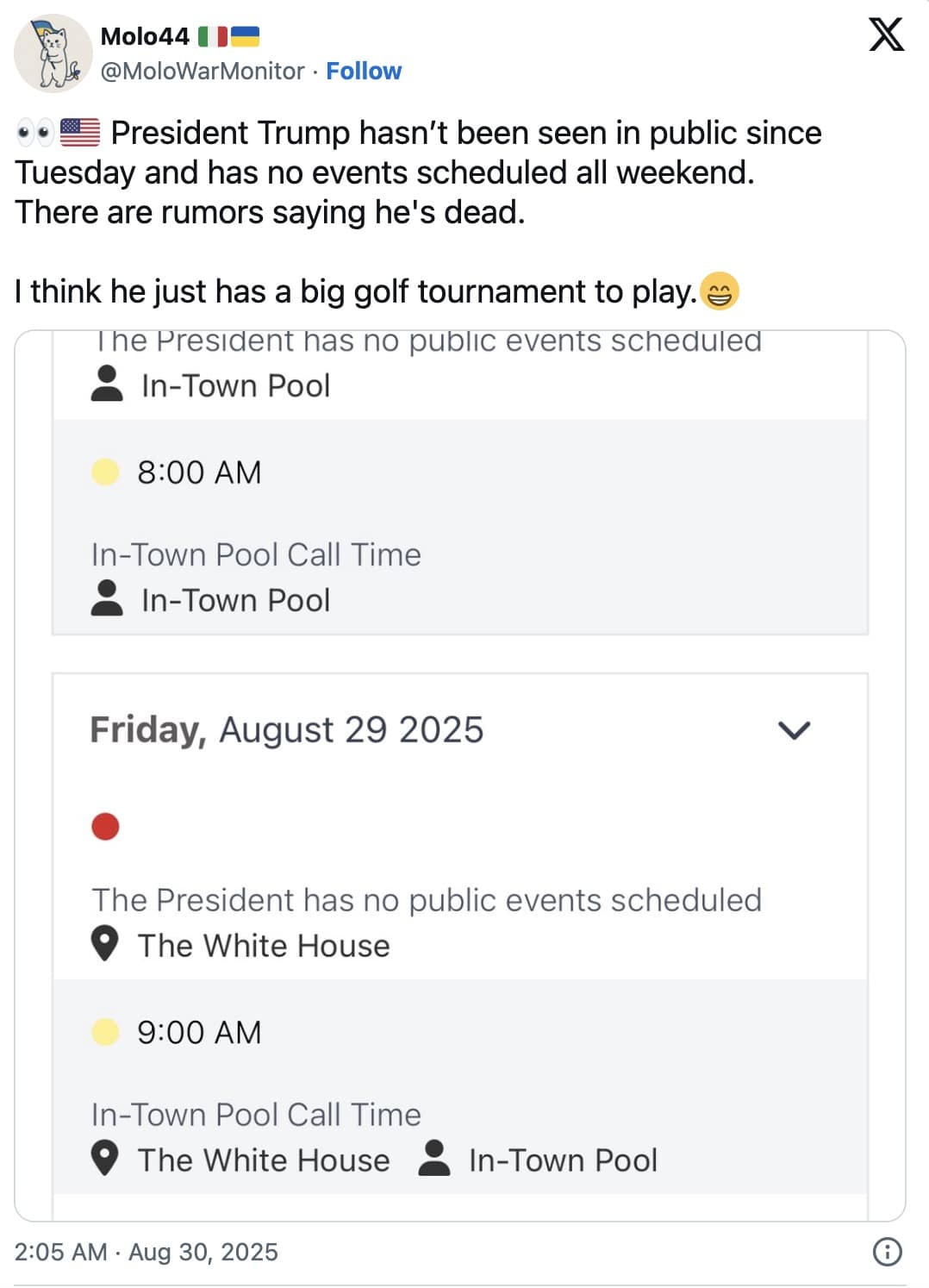Collapse the Friday, August 29 2025 section
The image size is (929, 1288).
[796, 728]
